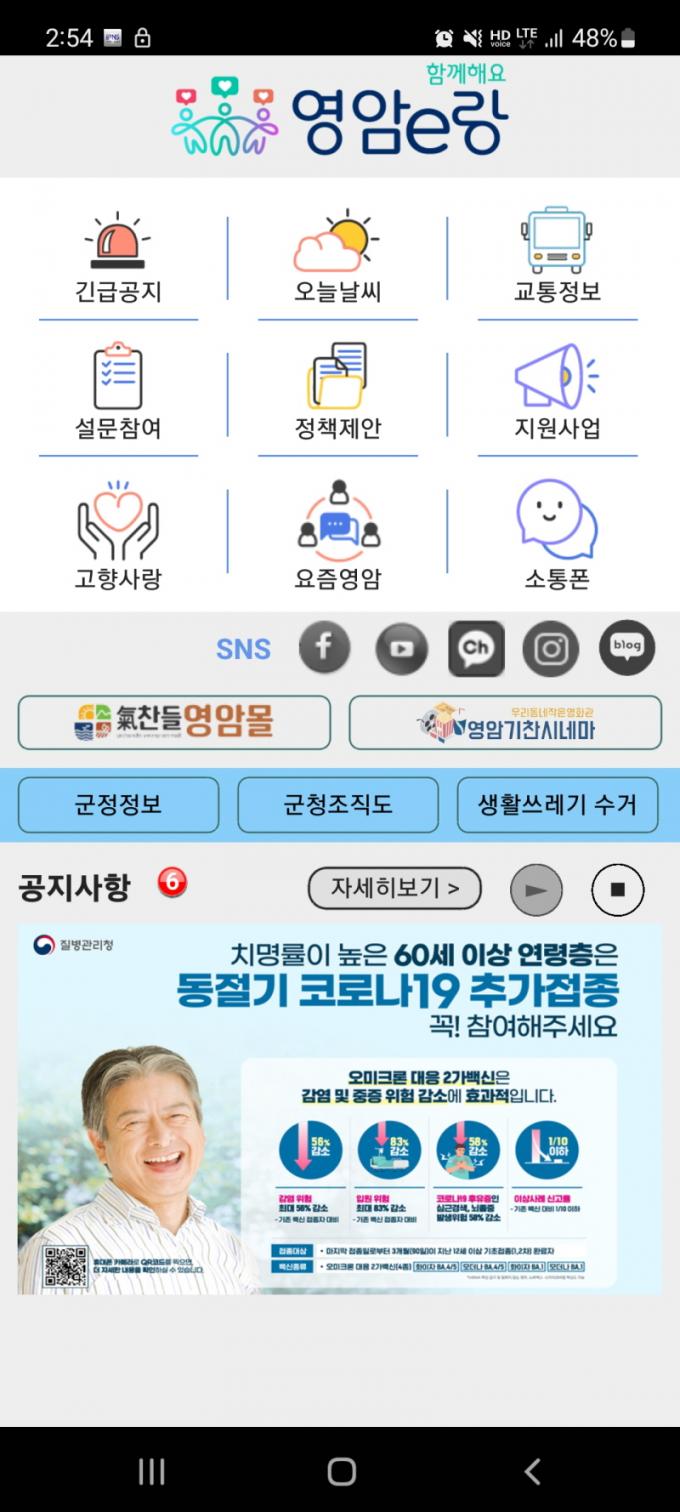The width and height of the screenshot is (680, 1512).
Task: Open 영암기찬시네마 cinema banner
Action: tap(505, 722)
